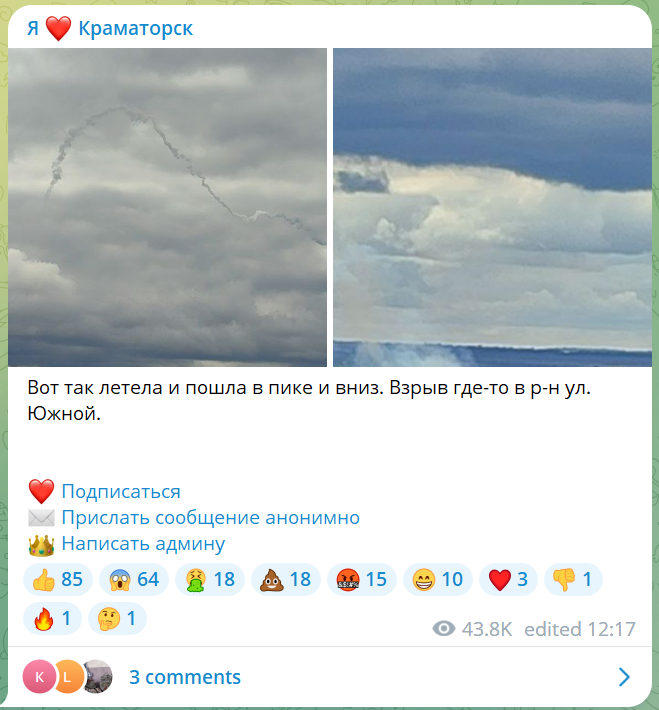
Task: Add the grinning face reaction (10)
Action: point(437,579)
